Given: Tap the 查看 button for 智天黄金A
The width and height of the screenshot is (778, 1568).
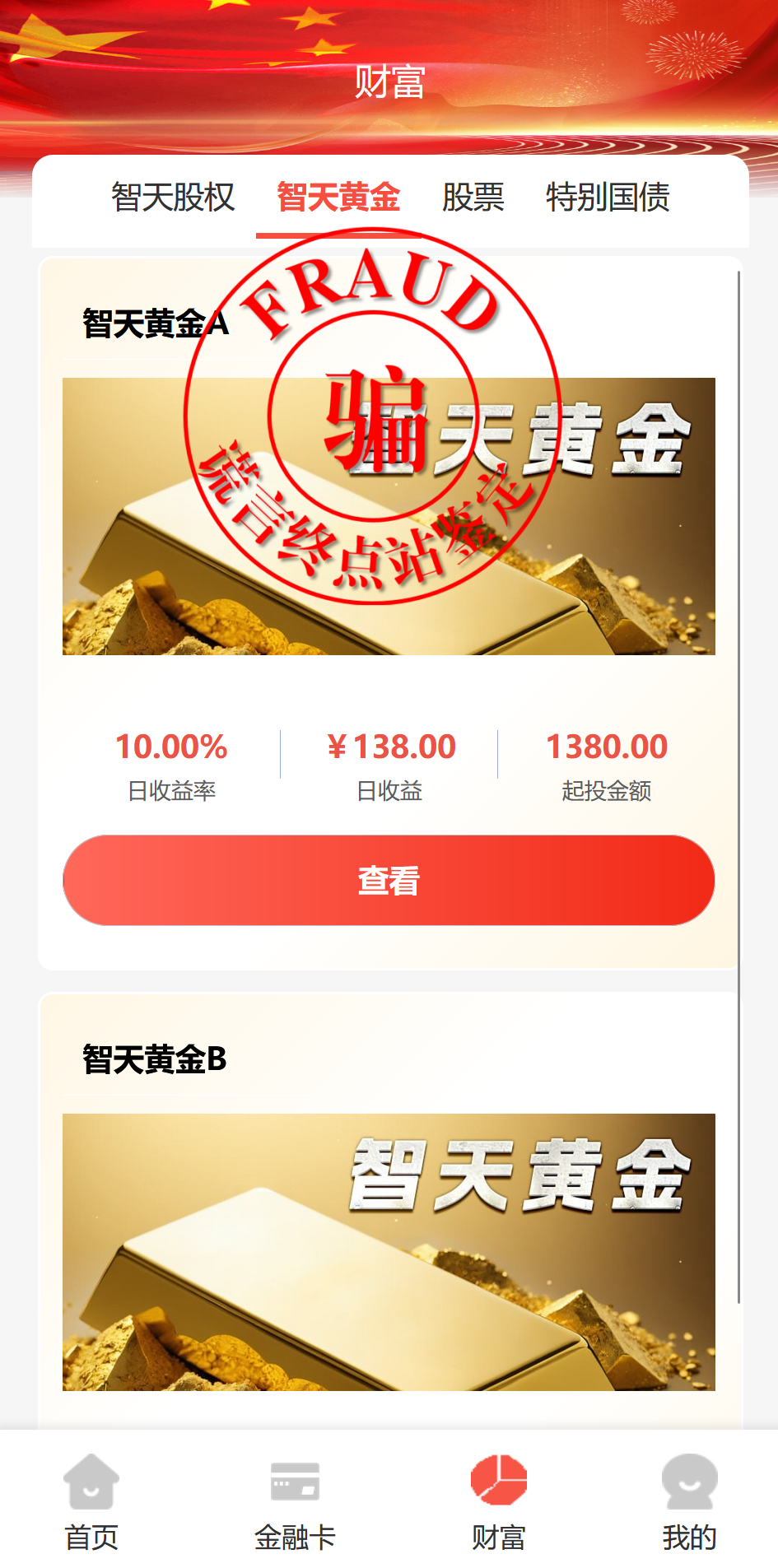Looking at the screenshot, I should (389, 880).
